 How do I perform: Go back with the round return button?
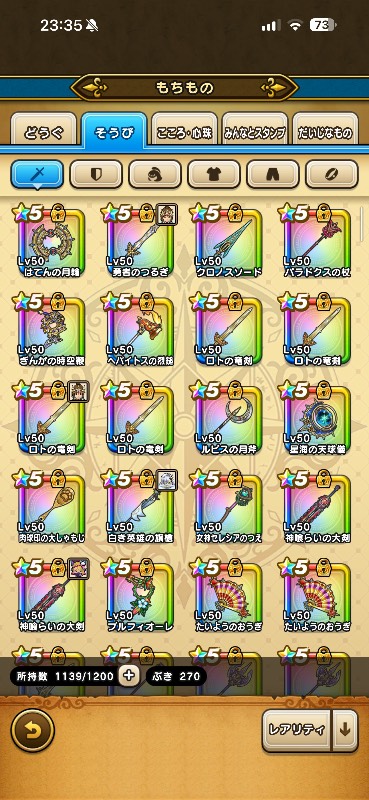click(33, 730)
